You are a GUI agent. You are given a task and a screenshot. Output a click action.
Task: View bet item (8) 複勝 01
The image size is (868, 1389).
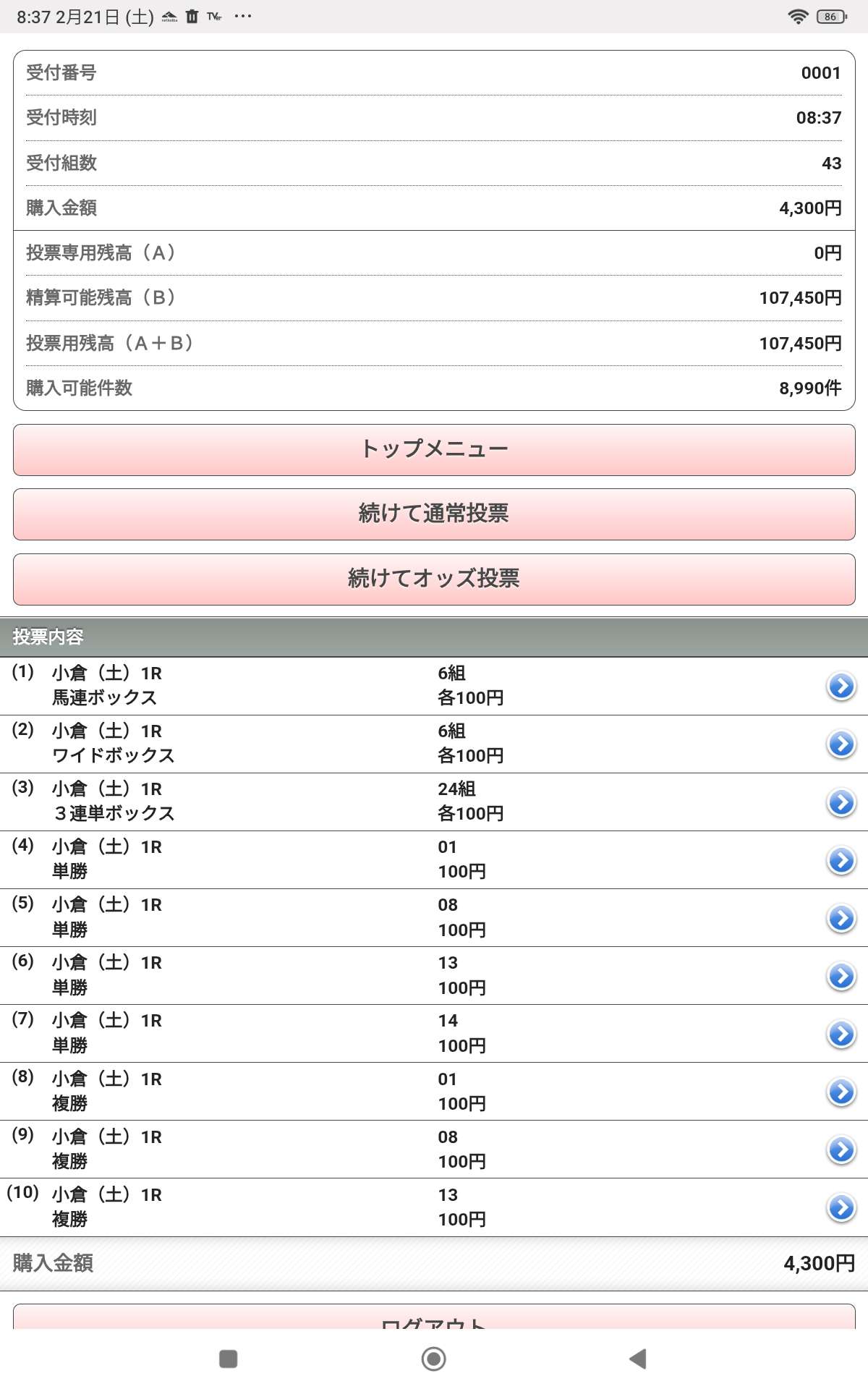(x=841, y=1091)
